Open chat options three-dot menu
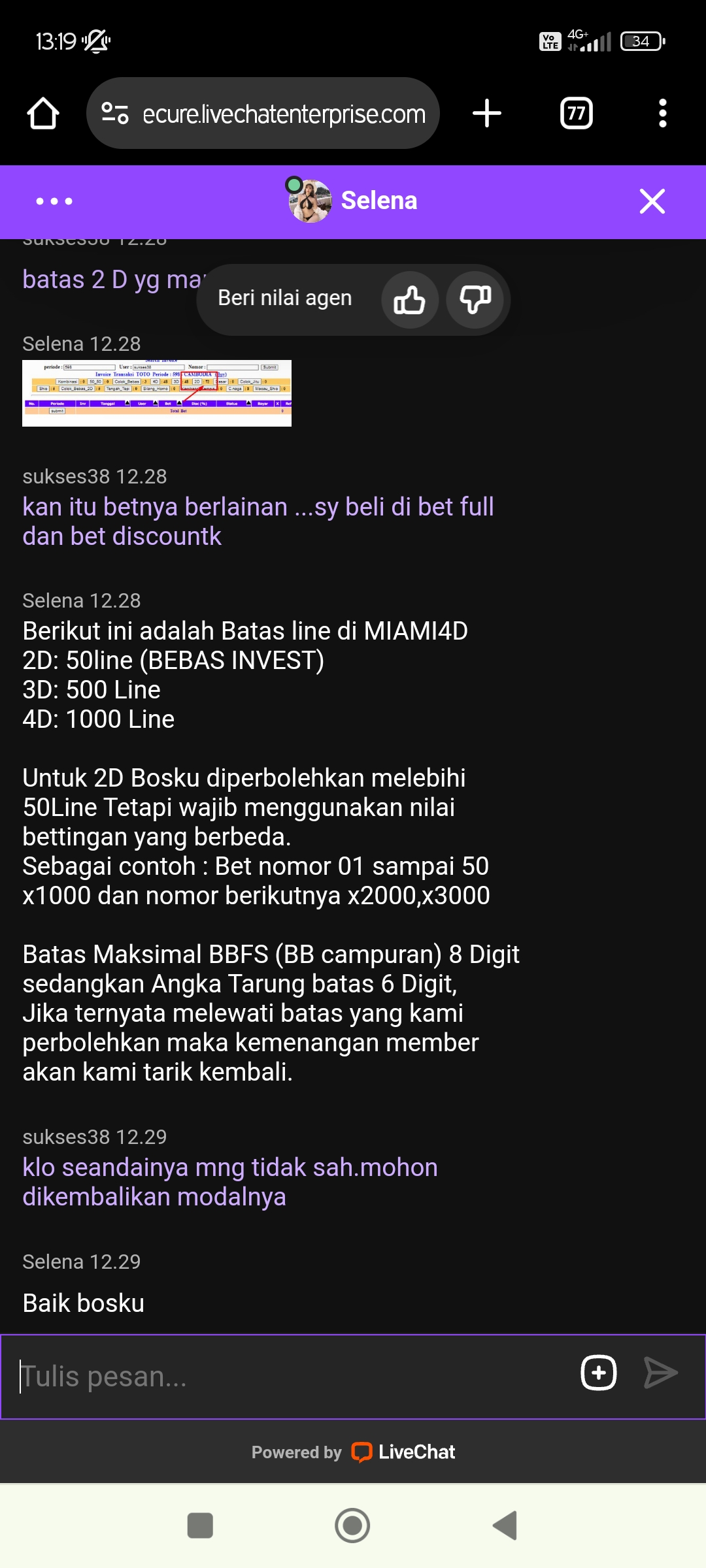 click(54, 201)
